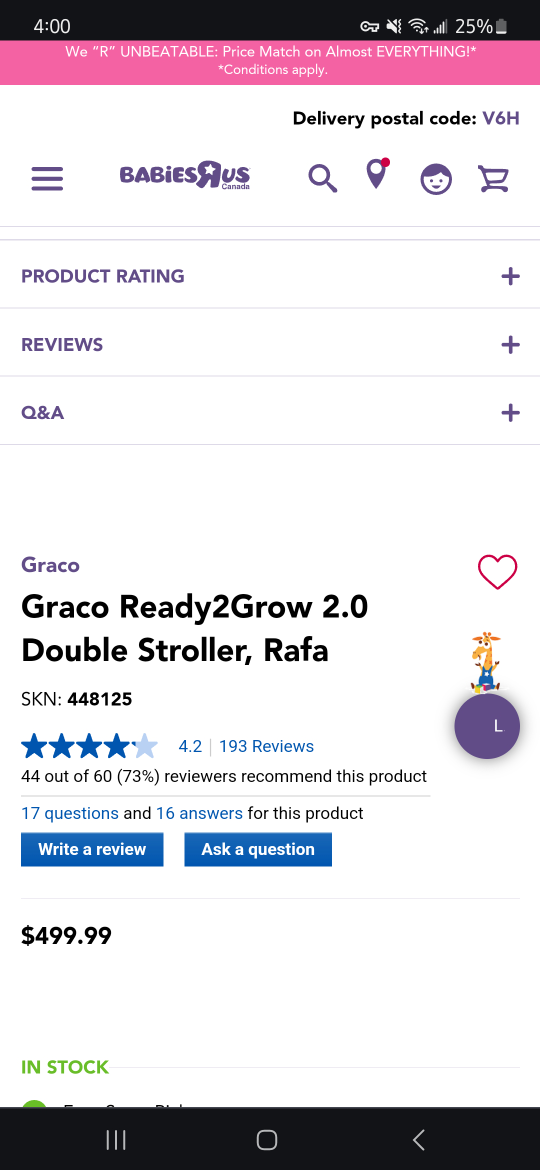Open the 17 questions link

coord(69,813)
